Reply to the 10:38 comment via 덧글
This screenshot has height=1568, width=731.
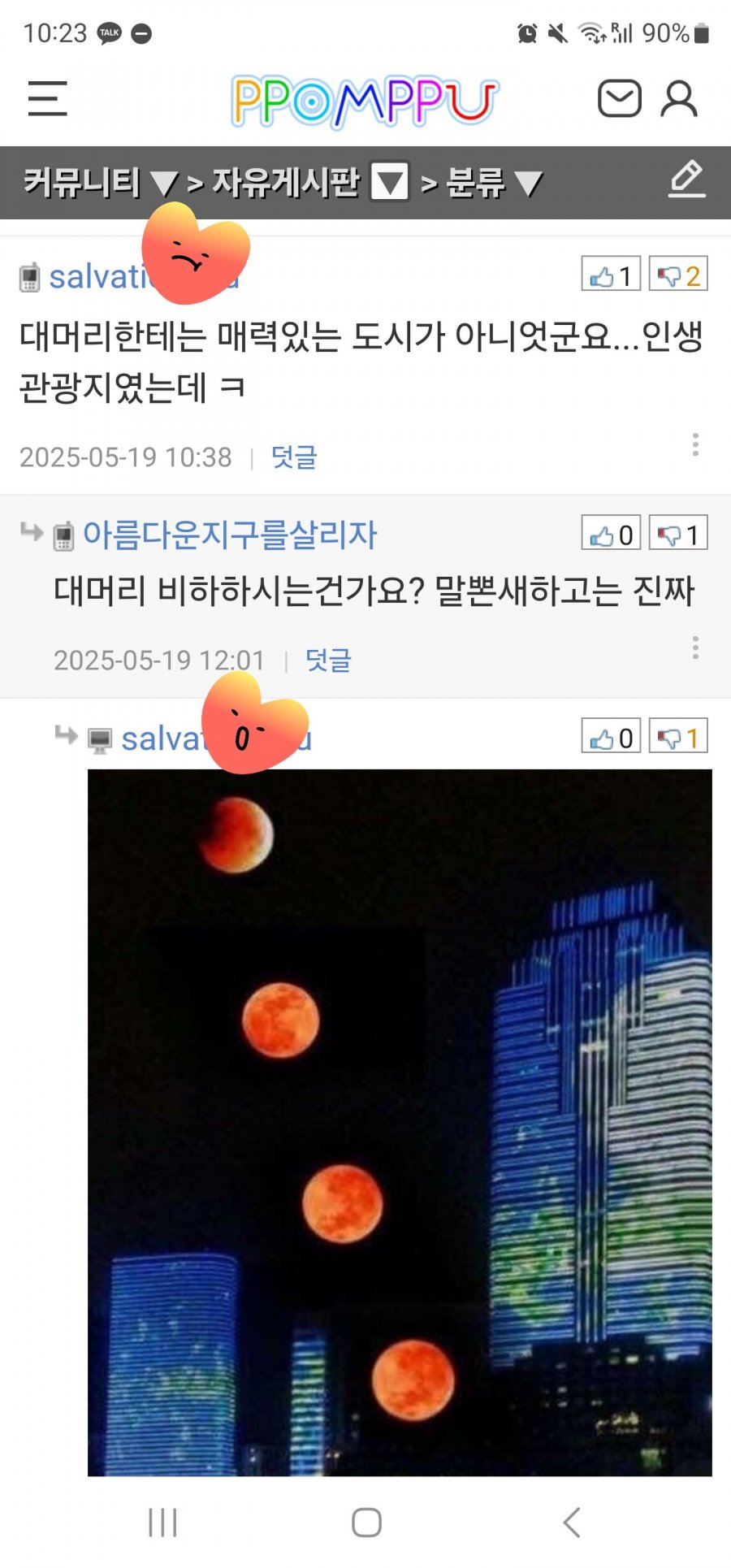tap(293, 457)
